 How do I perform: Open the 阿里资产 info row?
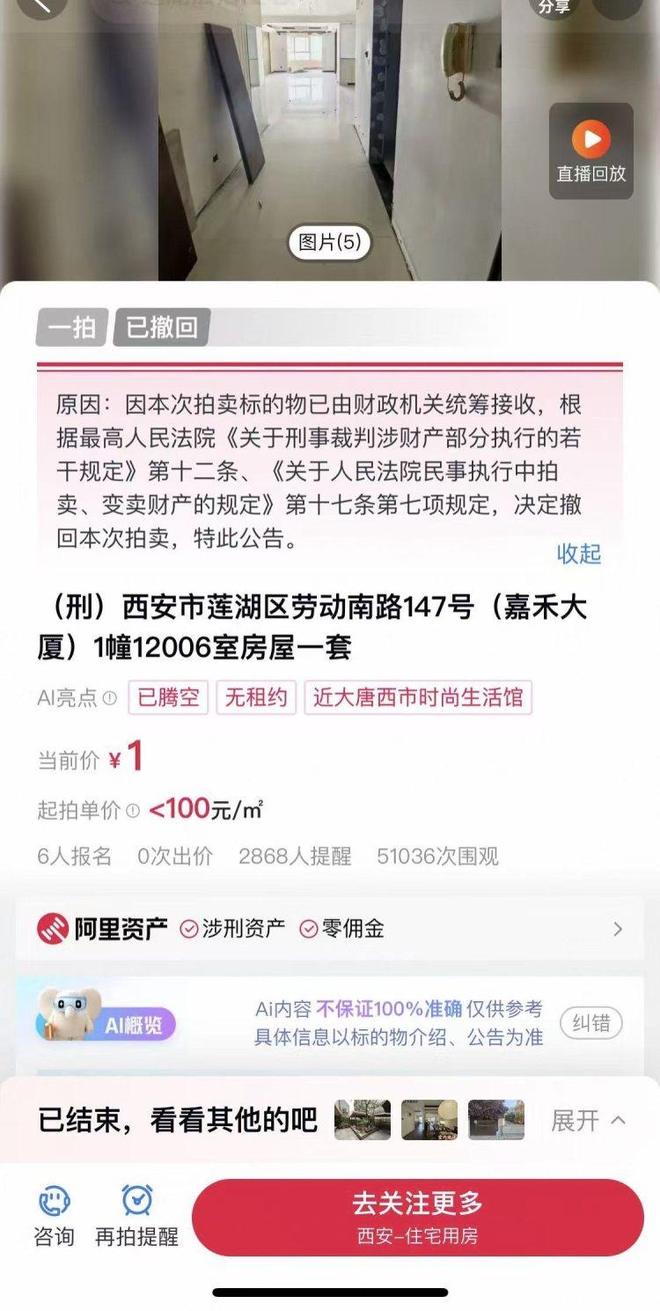330,928
